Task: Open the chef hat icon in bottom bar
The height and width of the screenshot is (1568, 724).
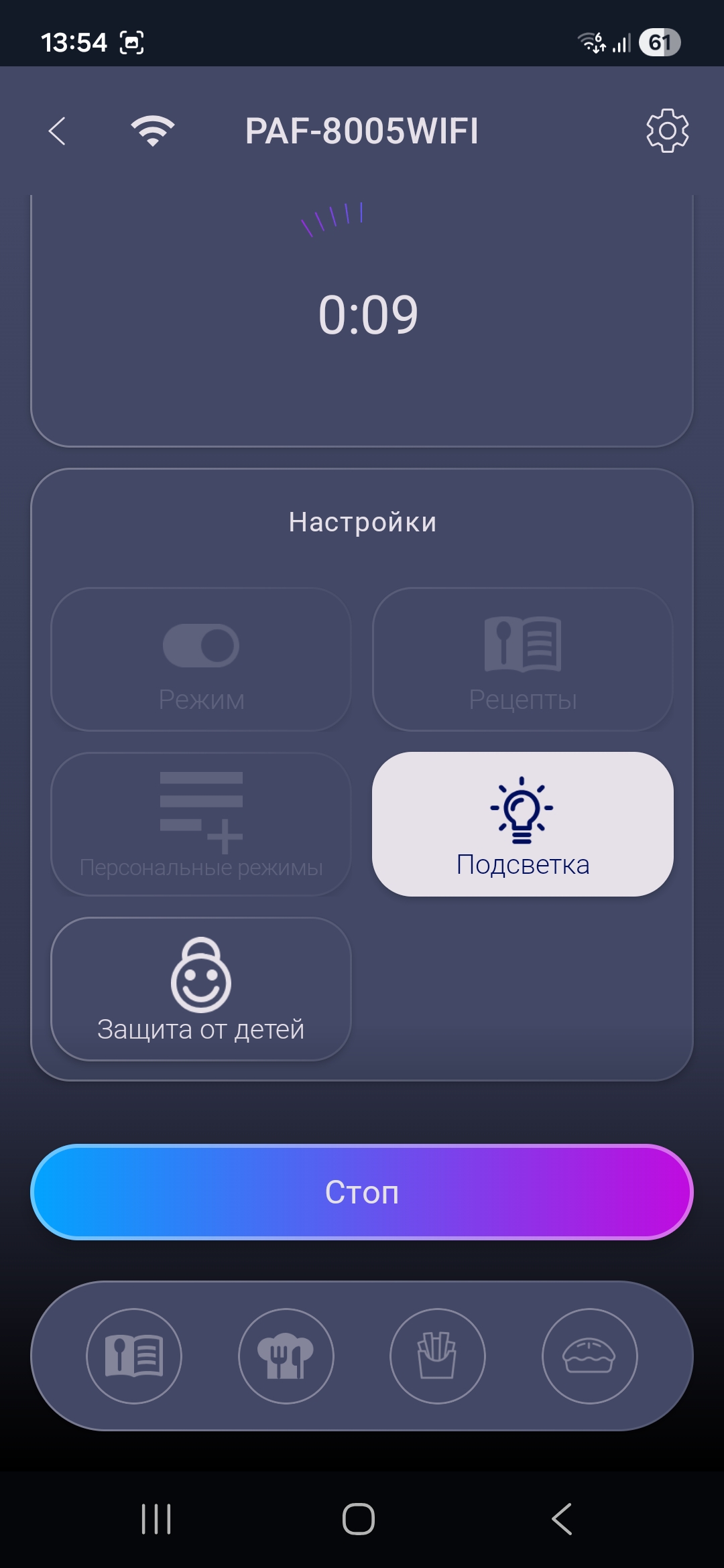Action: coord(286,1356)
